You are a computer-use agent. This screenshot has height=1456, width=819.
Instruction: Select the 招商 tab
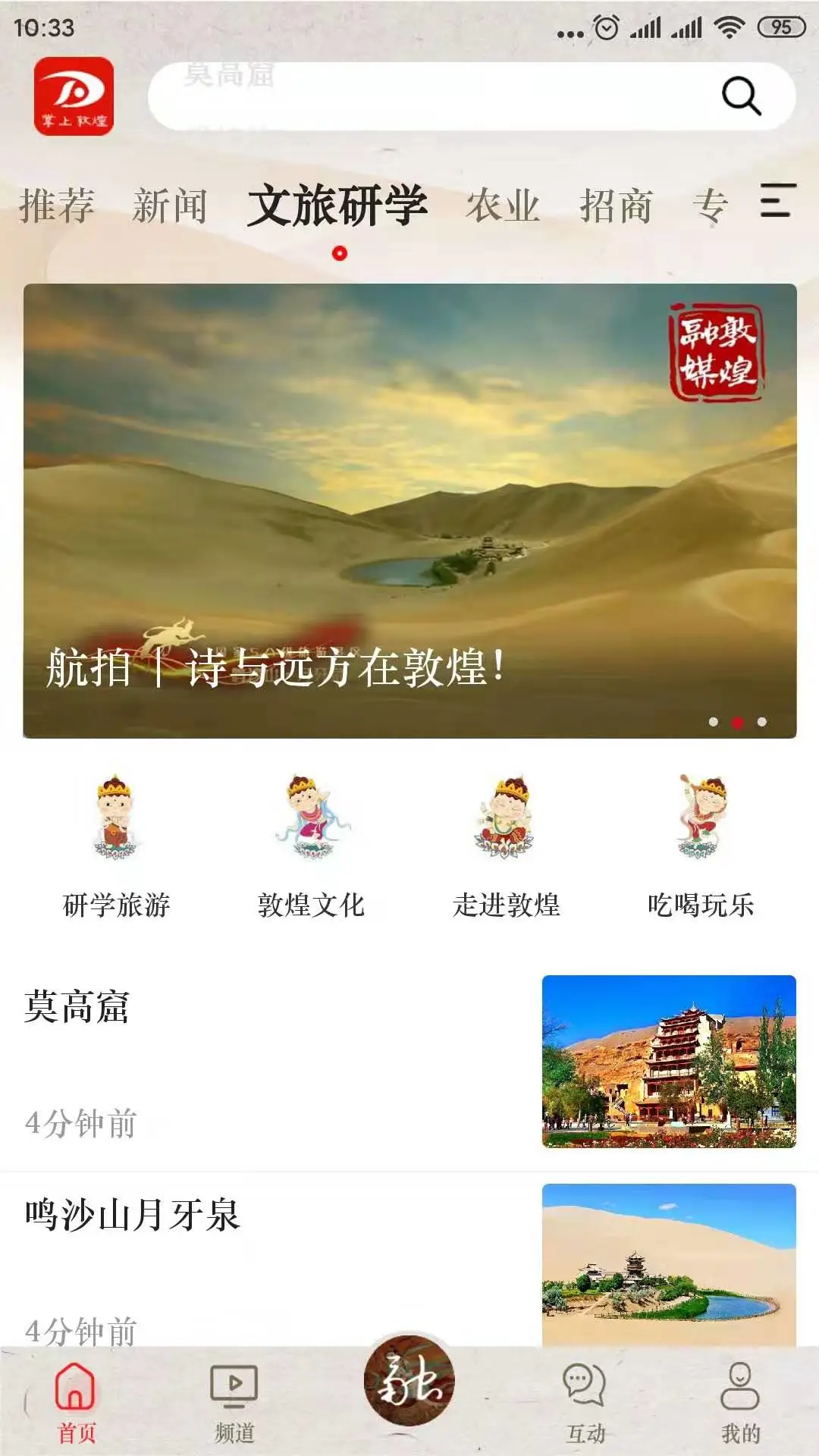(616, 206)
